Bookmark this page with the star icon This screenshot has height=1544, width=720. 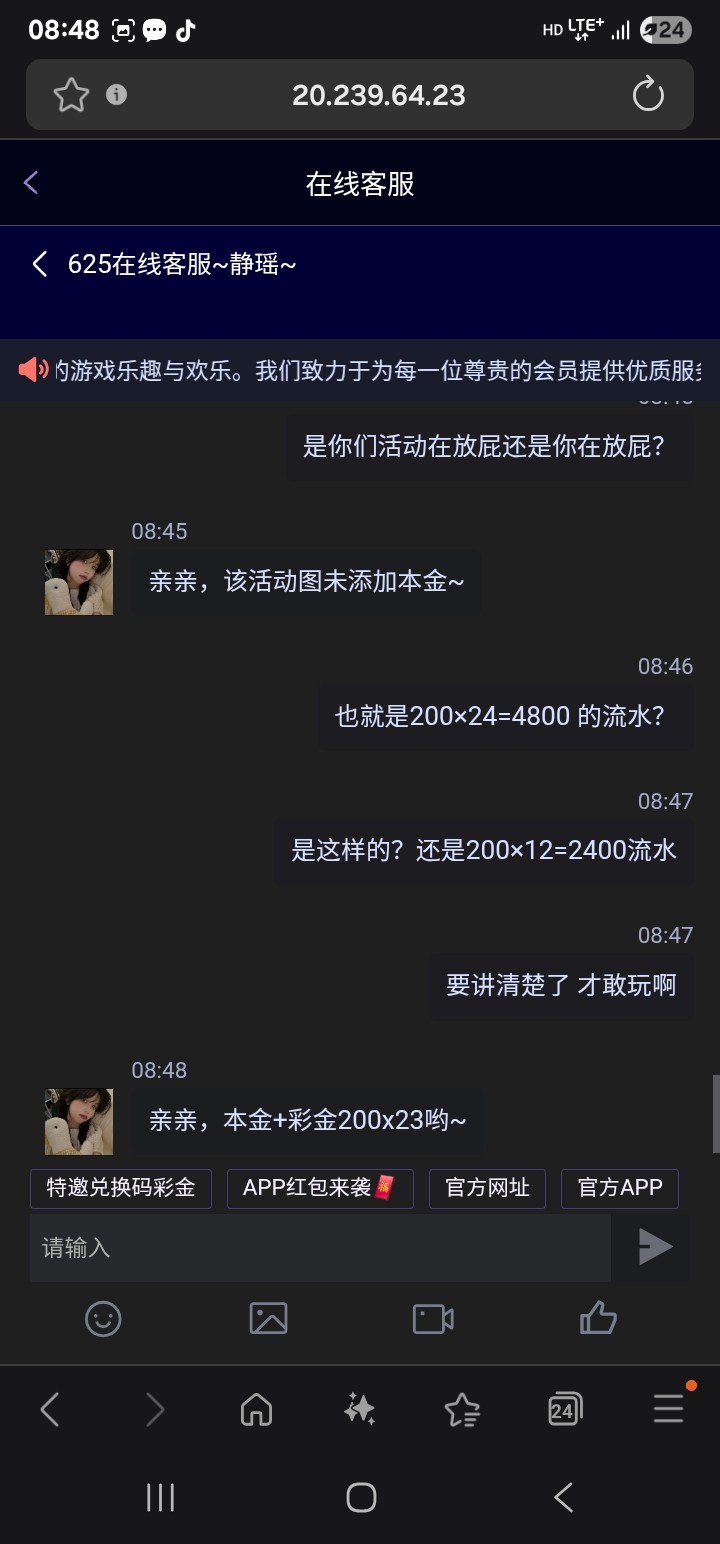(x=71, y=95)
